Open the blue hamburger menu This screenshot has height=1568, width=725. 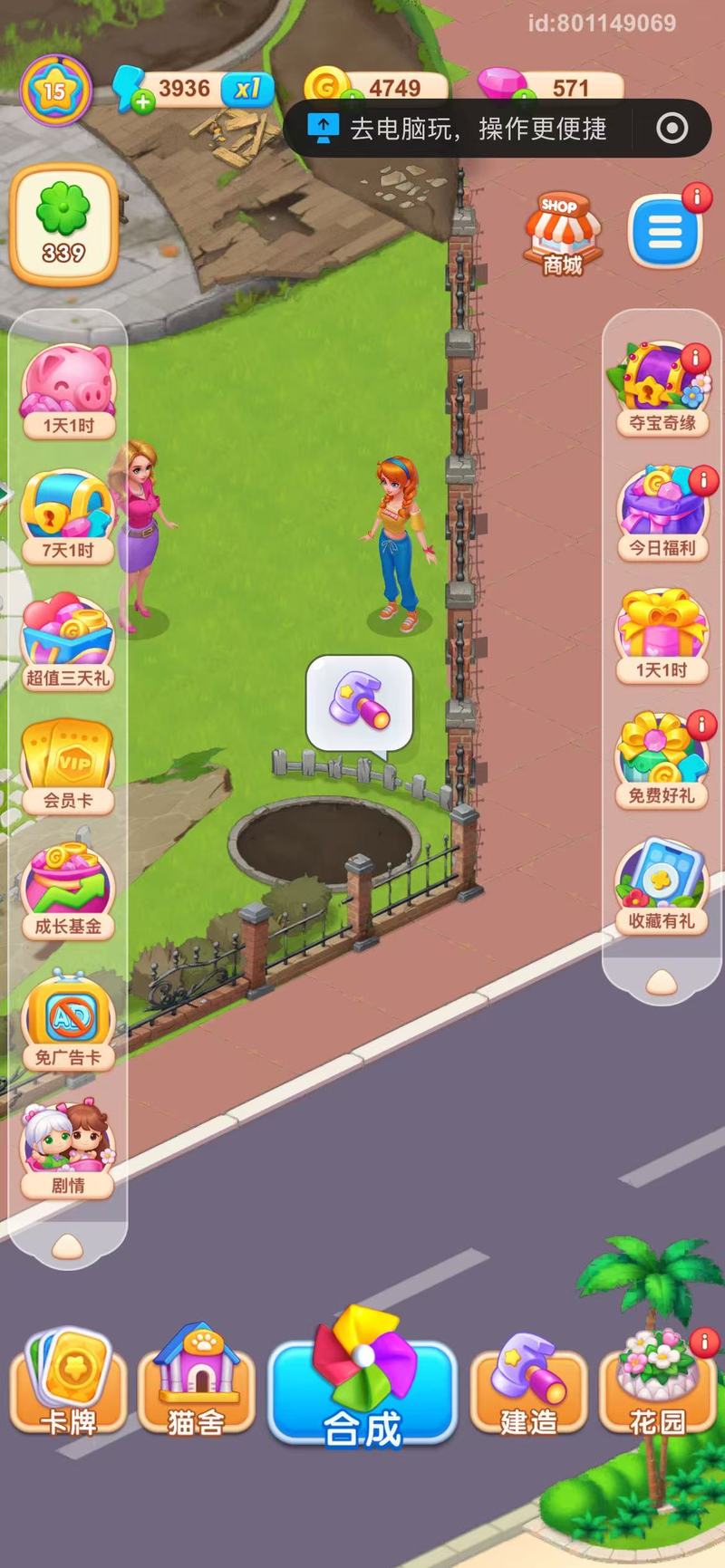click(x=665, y=230)
